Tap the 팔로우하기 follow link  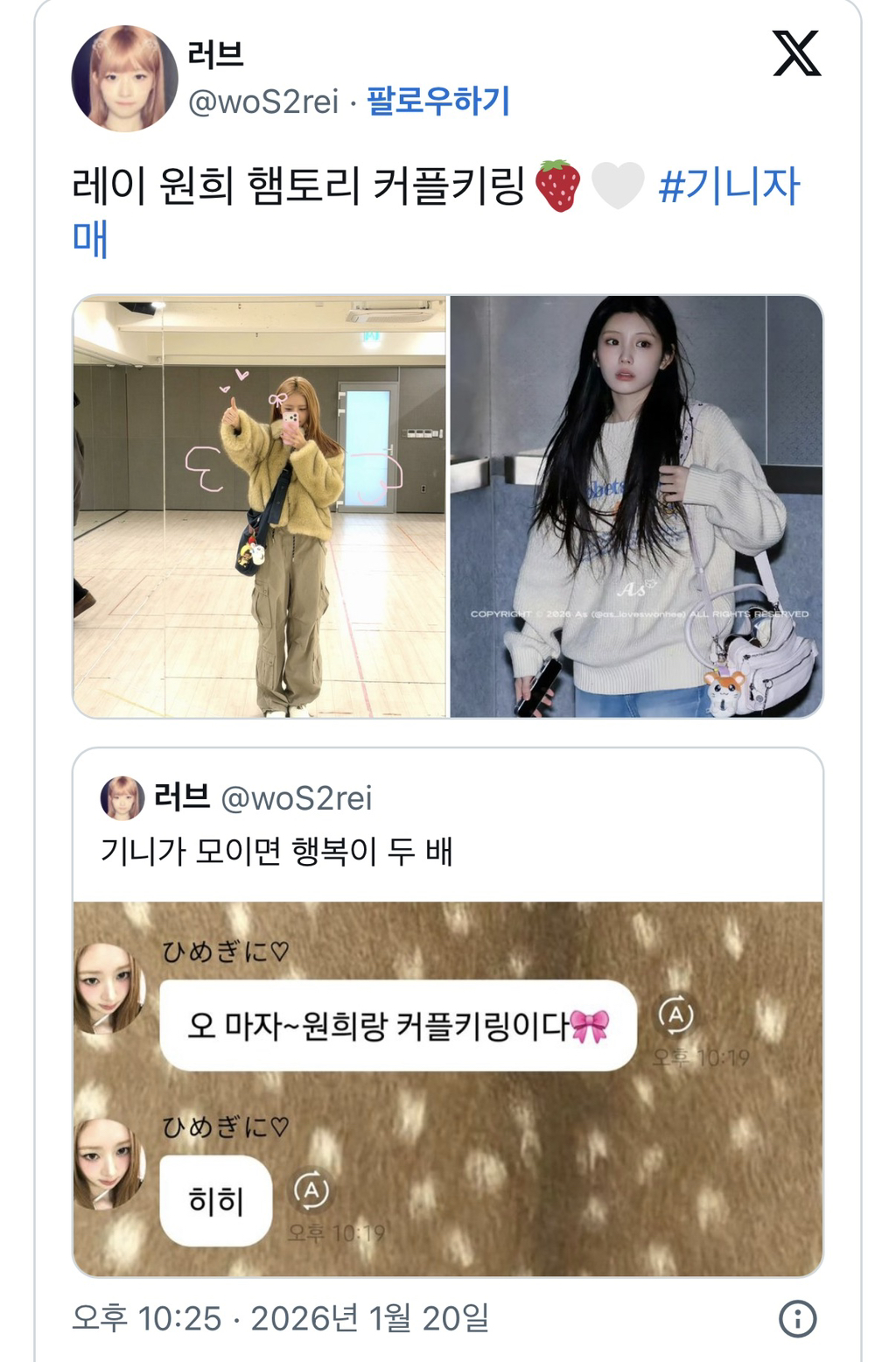point(437,101)
